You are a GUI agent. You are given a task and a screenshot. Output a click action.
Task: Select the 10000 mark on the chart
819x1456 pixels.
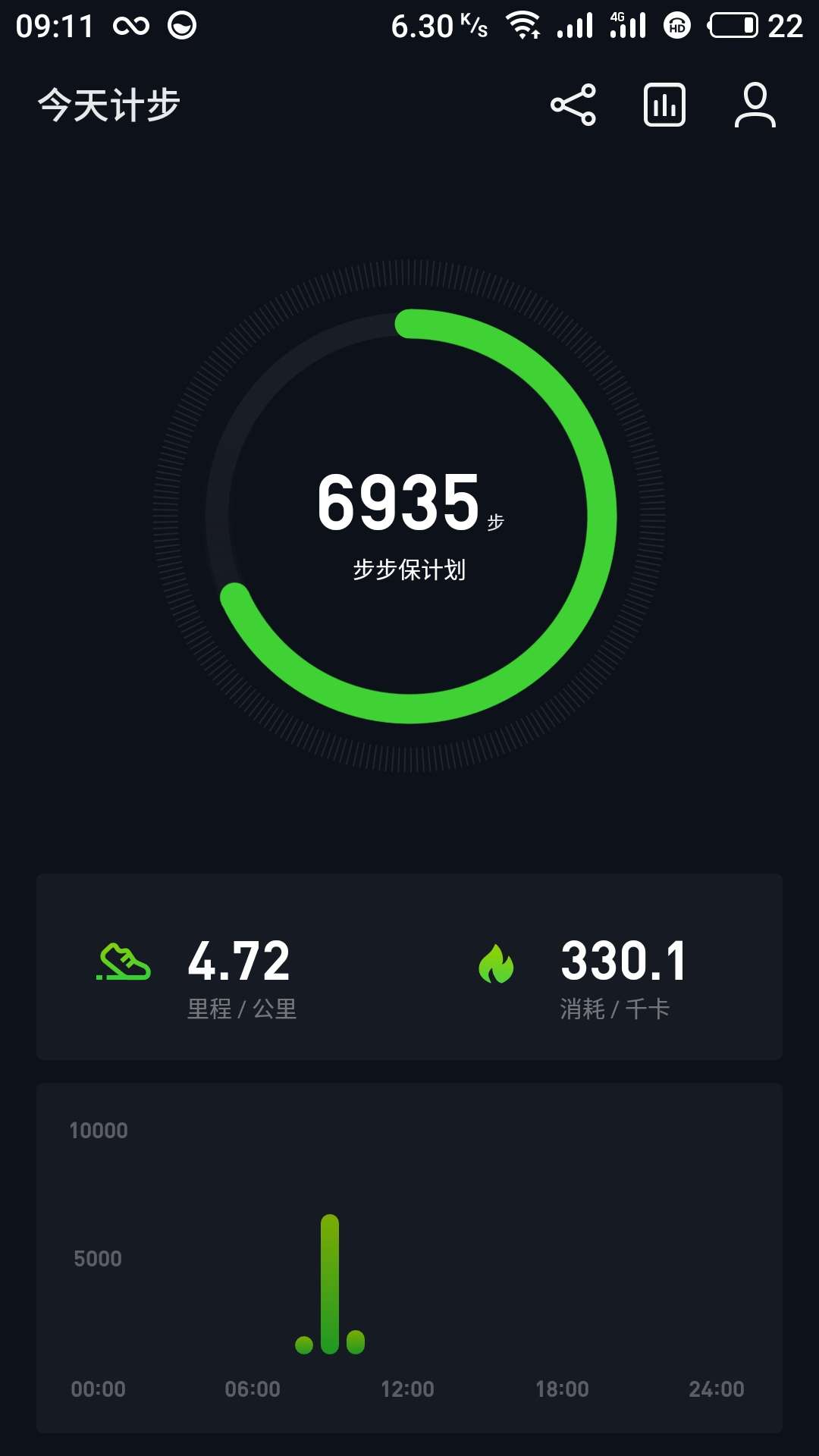[x=99, y=1130]
